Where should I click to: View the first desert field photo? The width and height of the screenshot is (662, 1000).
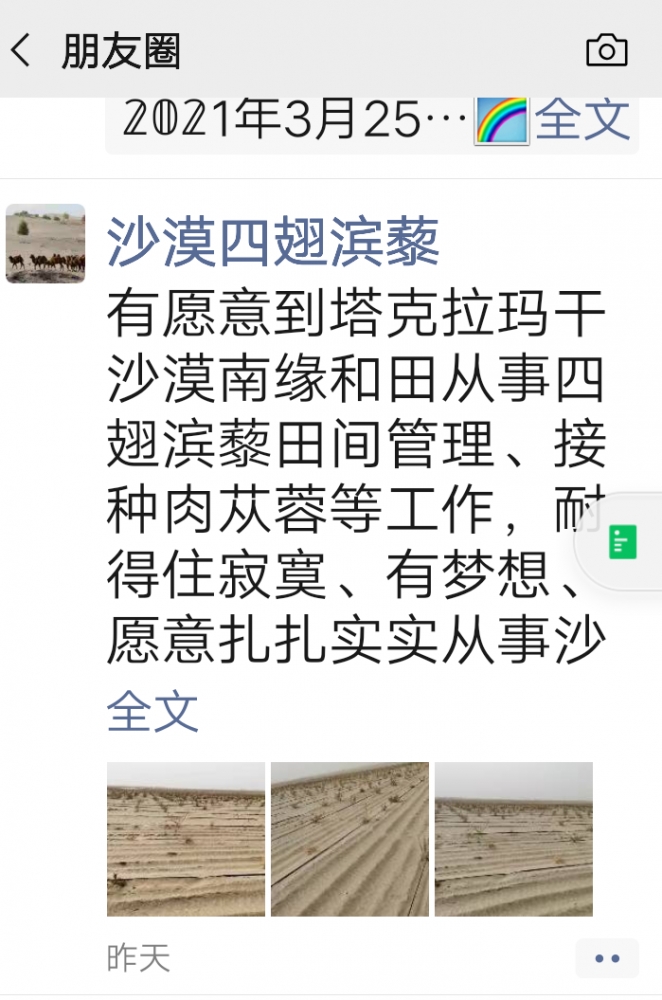coord(186,839)
